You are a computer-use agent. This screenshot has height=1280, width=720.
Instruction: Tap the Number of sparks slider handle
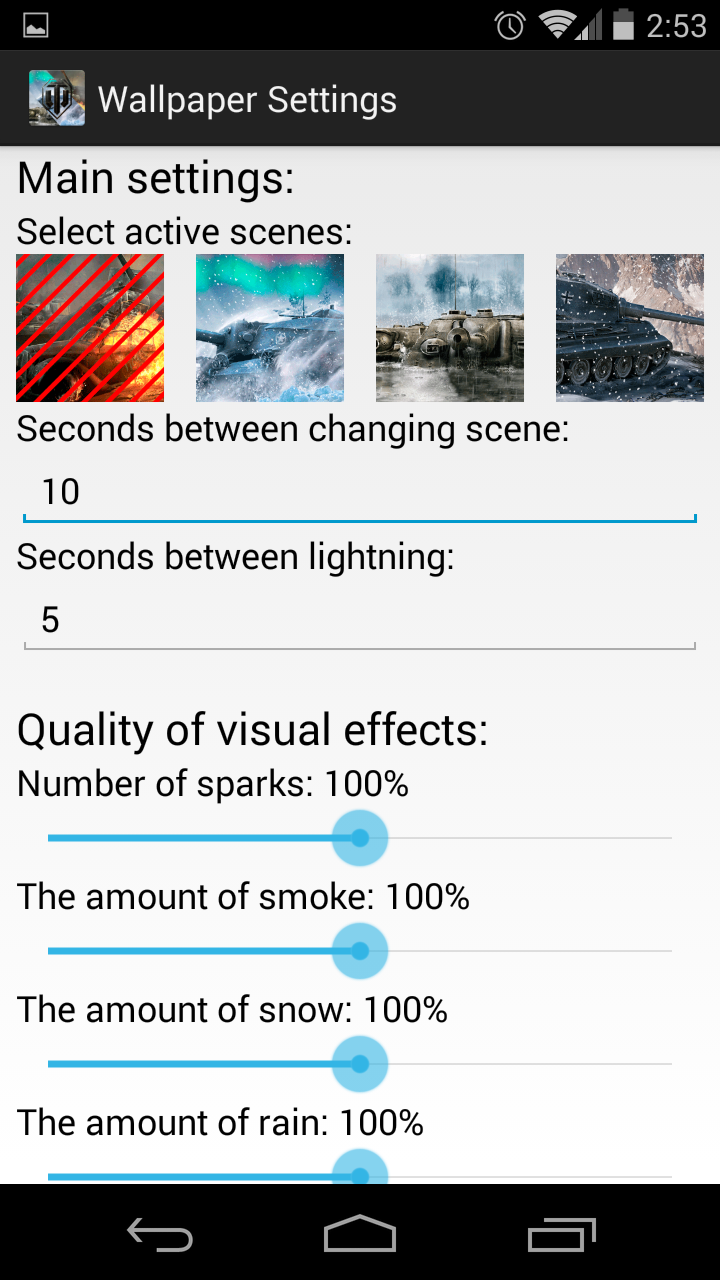(360, 838)
